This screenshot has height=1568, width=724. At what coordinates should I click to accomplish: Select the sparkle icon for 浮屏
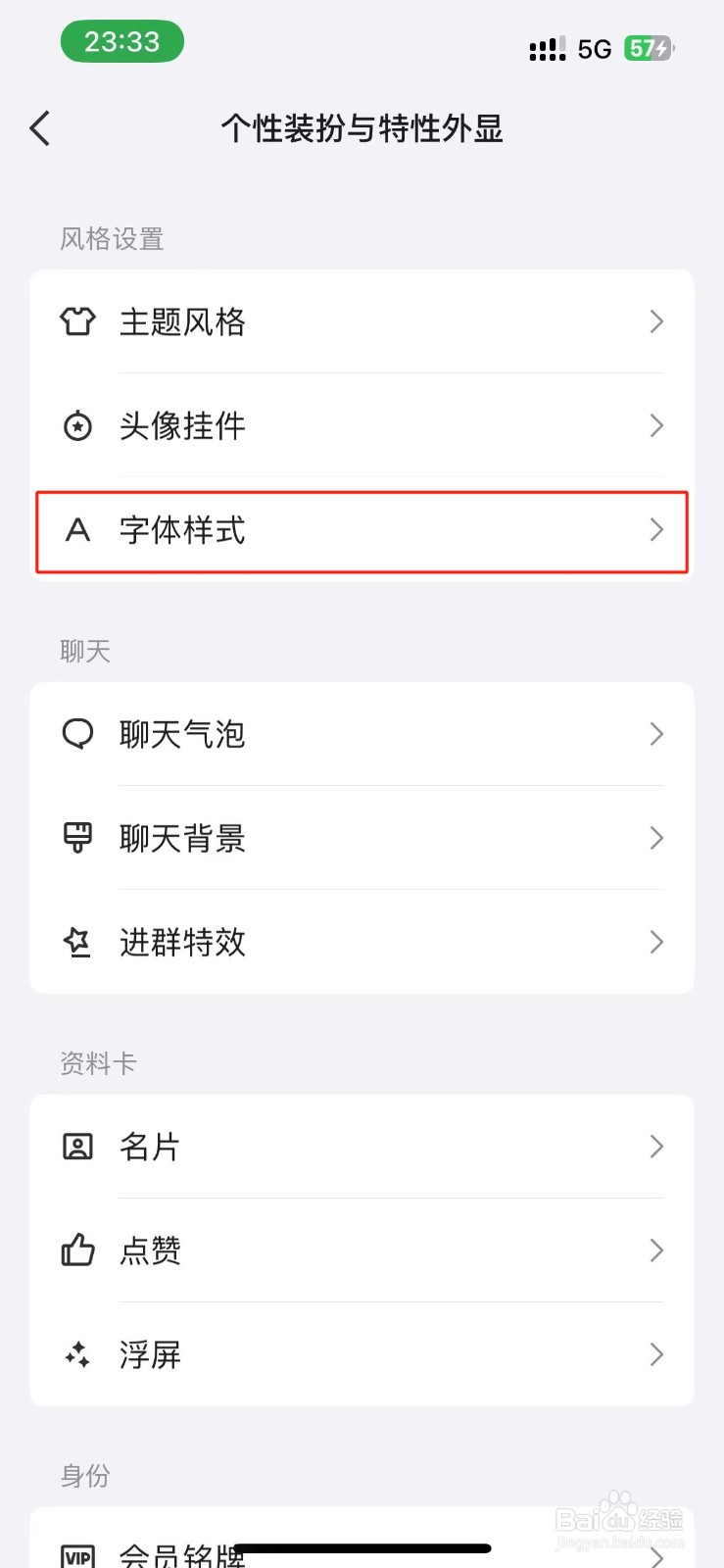(x=78, y=1355)
